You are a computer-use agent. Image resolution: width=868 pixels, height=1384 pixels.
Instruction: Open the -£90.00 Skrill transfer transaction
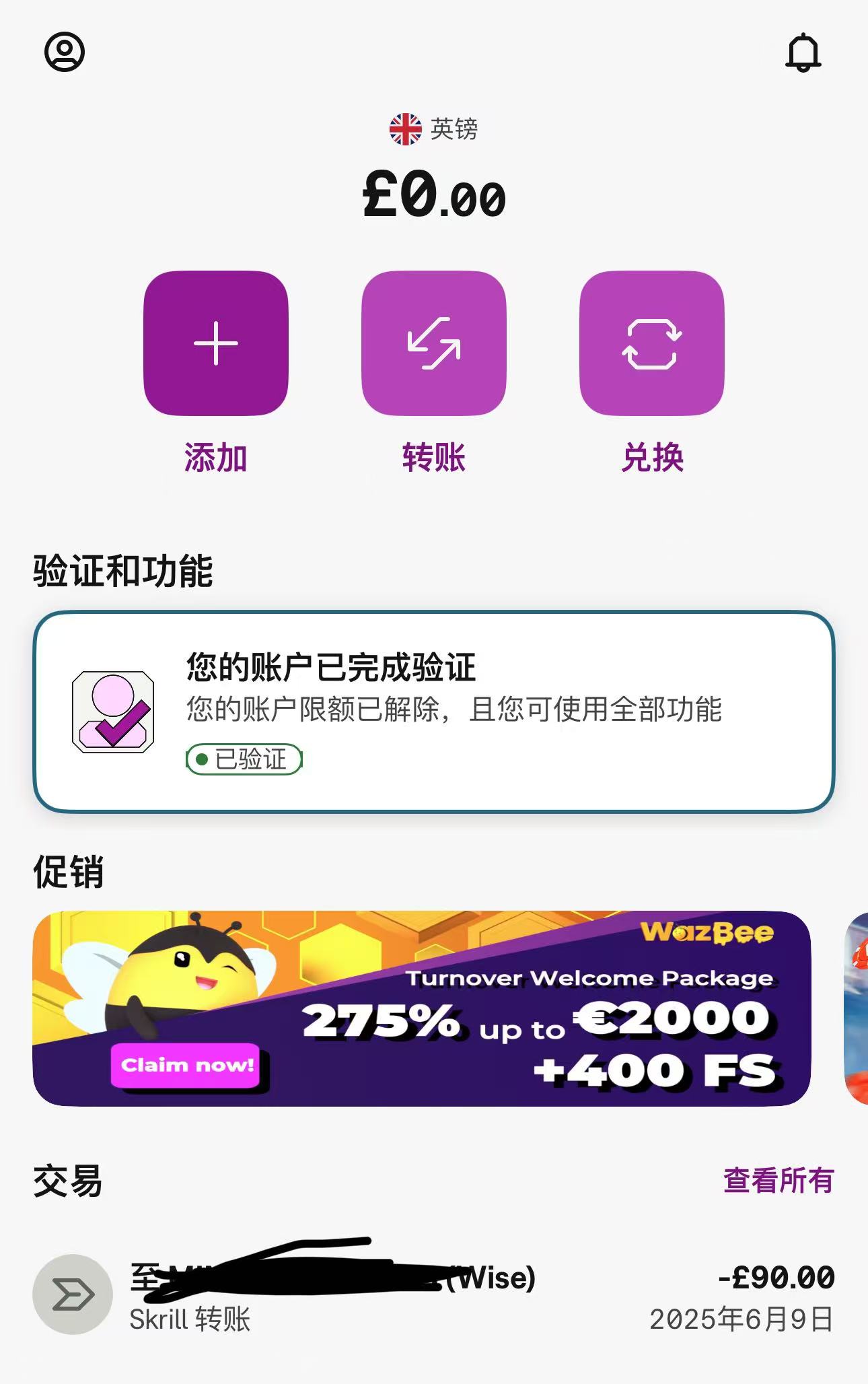coord(434,1295)
